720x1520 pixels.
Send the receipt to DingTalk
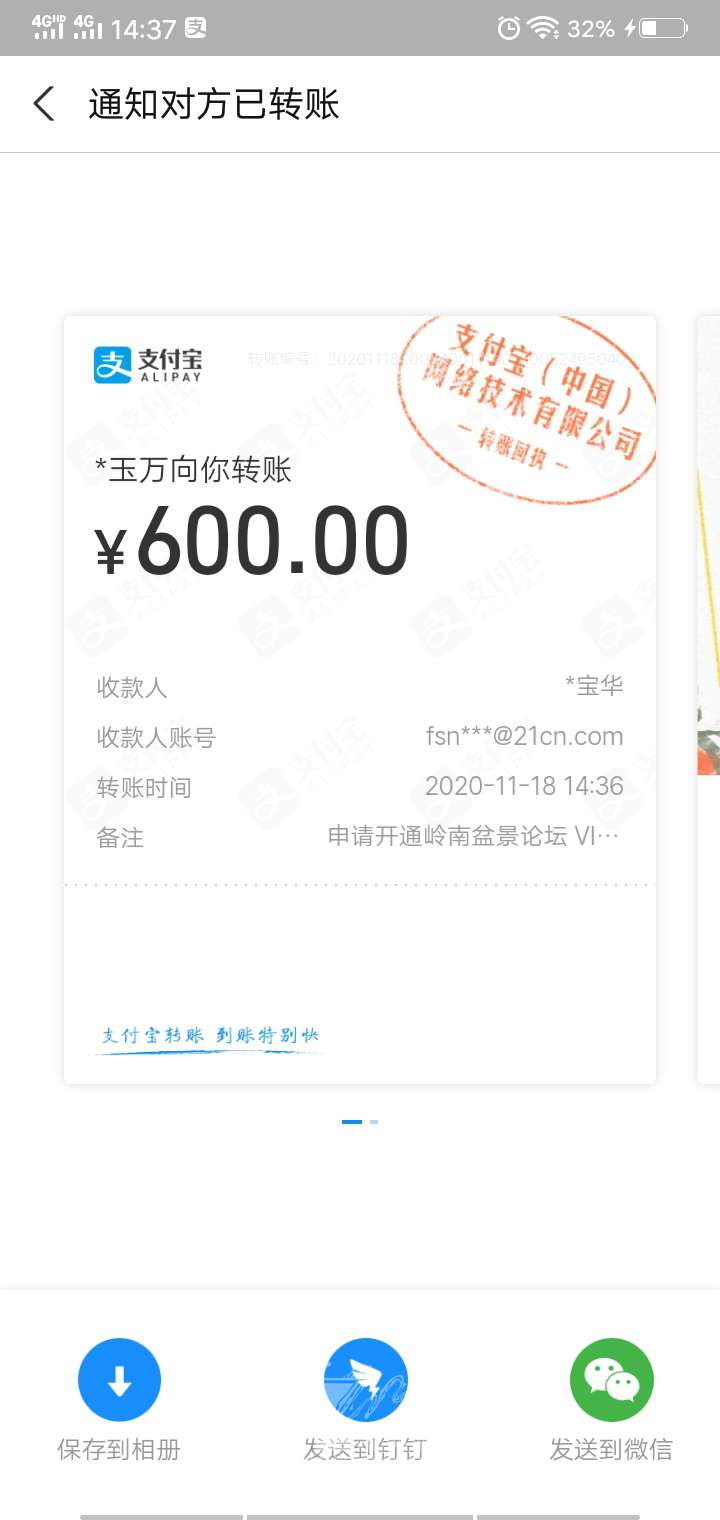click(365, 1381)
